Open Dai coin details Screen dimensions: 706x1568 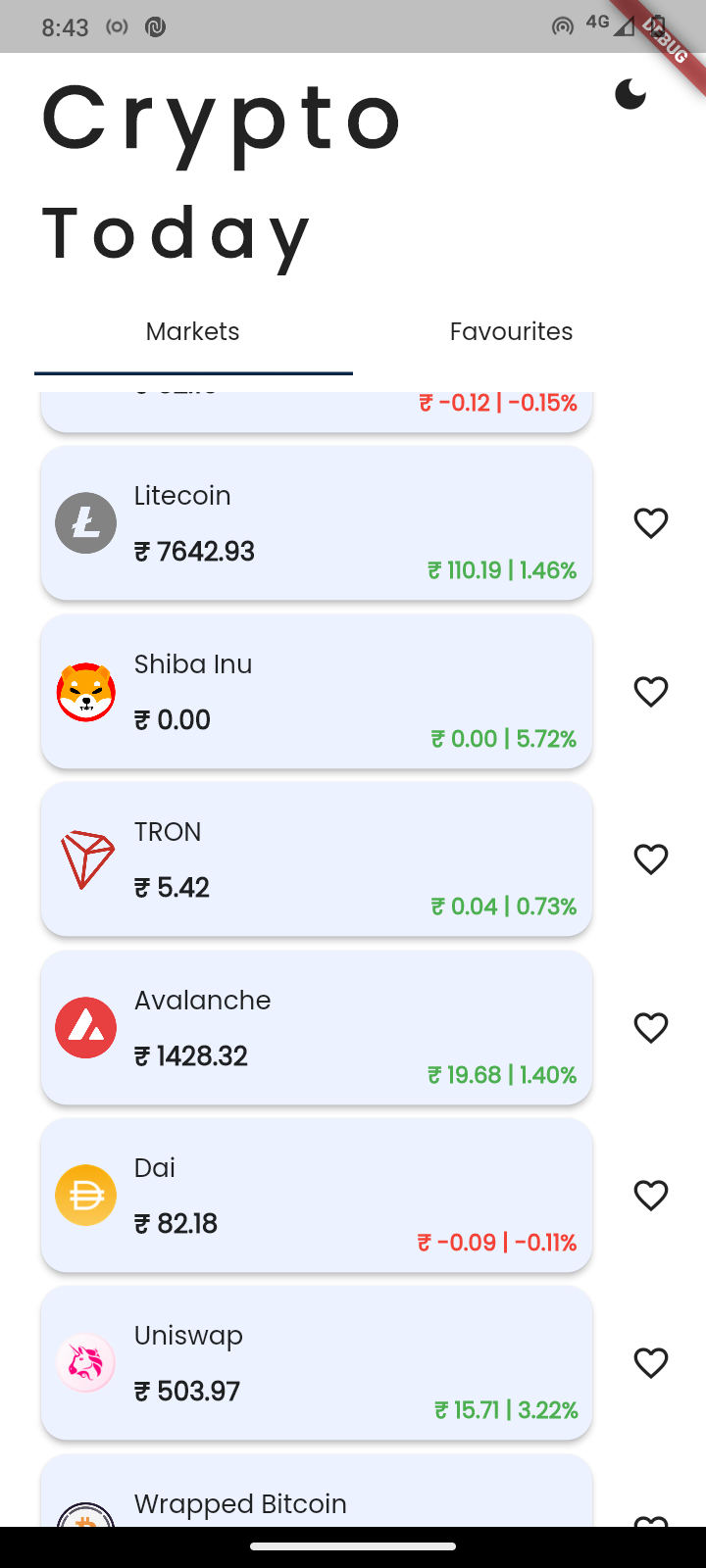point(316,1196)
